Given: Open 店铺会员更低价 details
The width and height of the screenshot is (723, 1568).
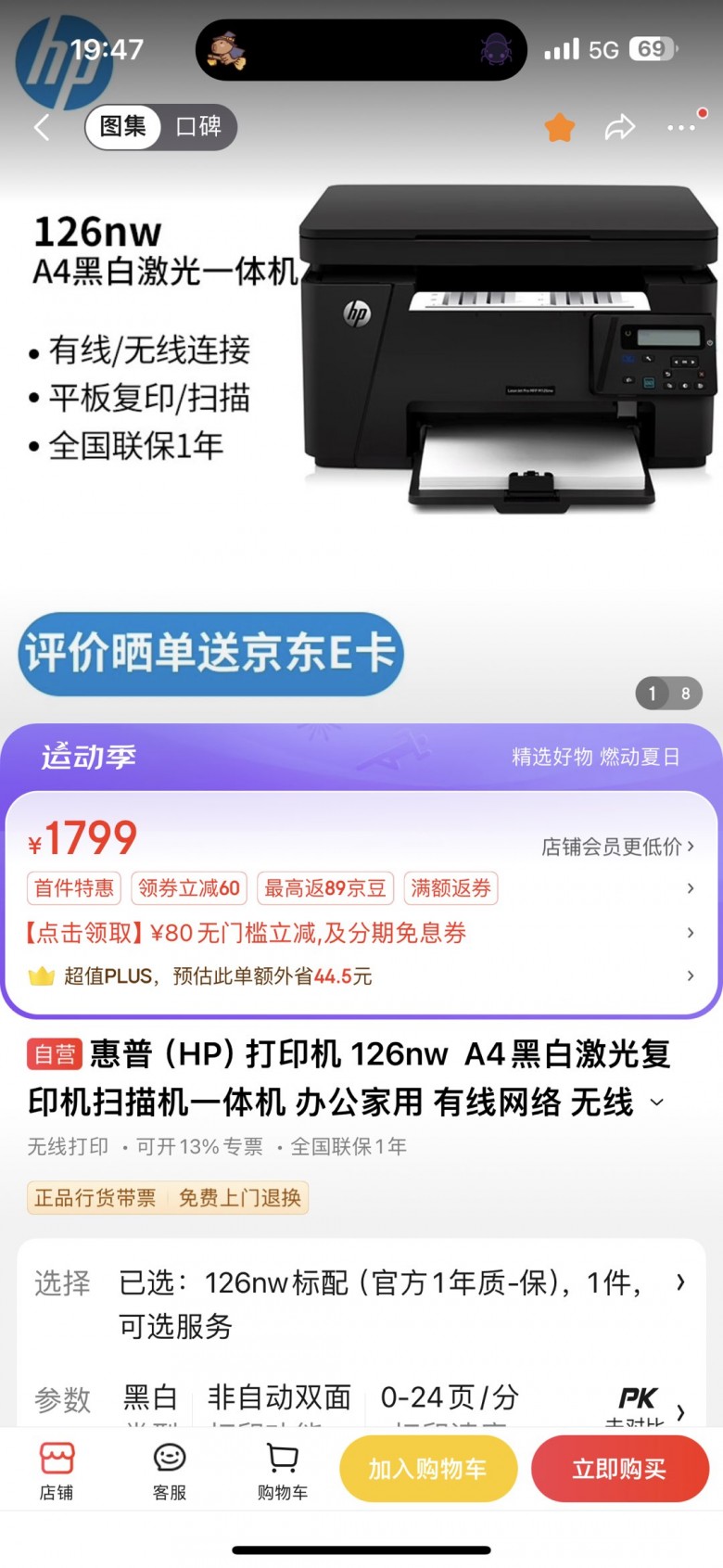Looking at the screenshot, I should tap(617, 846).
